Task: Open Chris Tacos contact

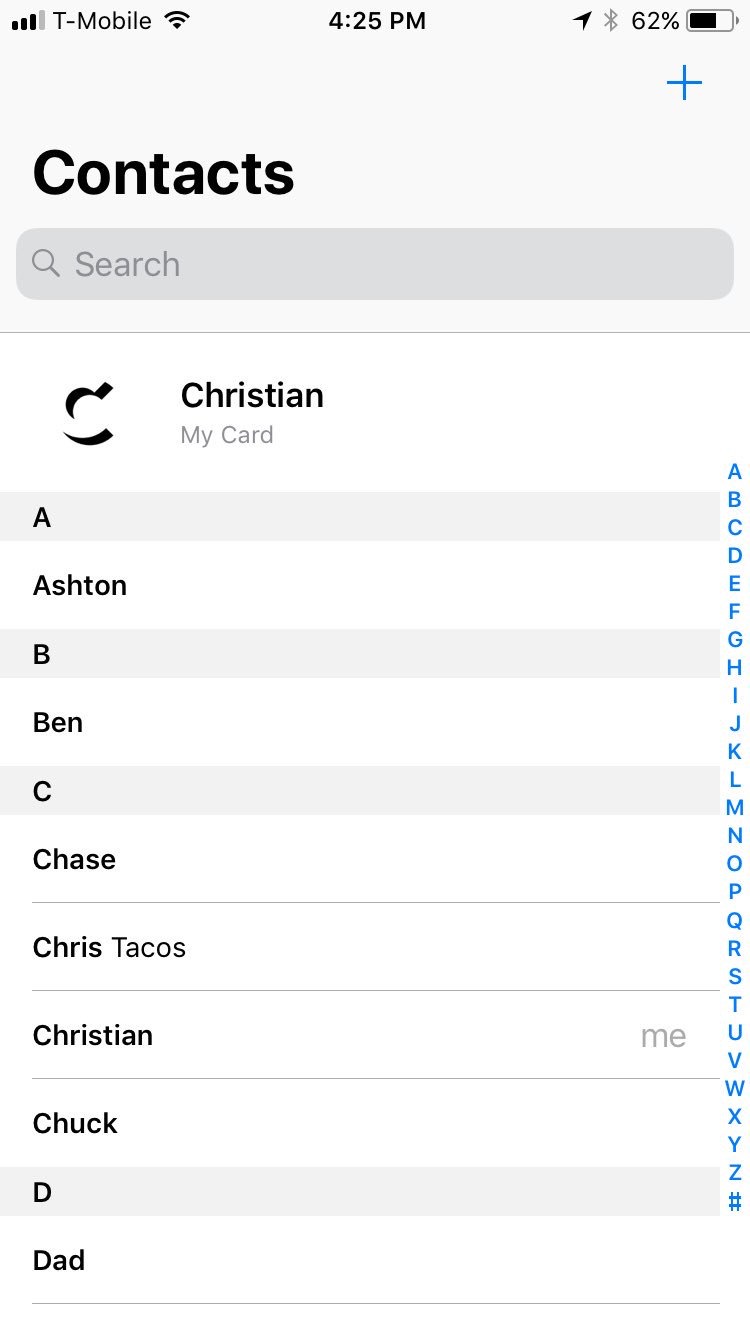Action: tap(360, 947)
